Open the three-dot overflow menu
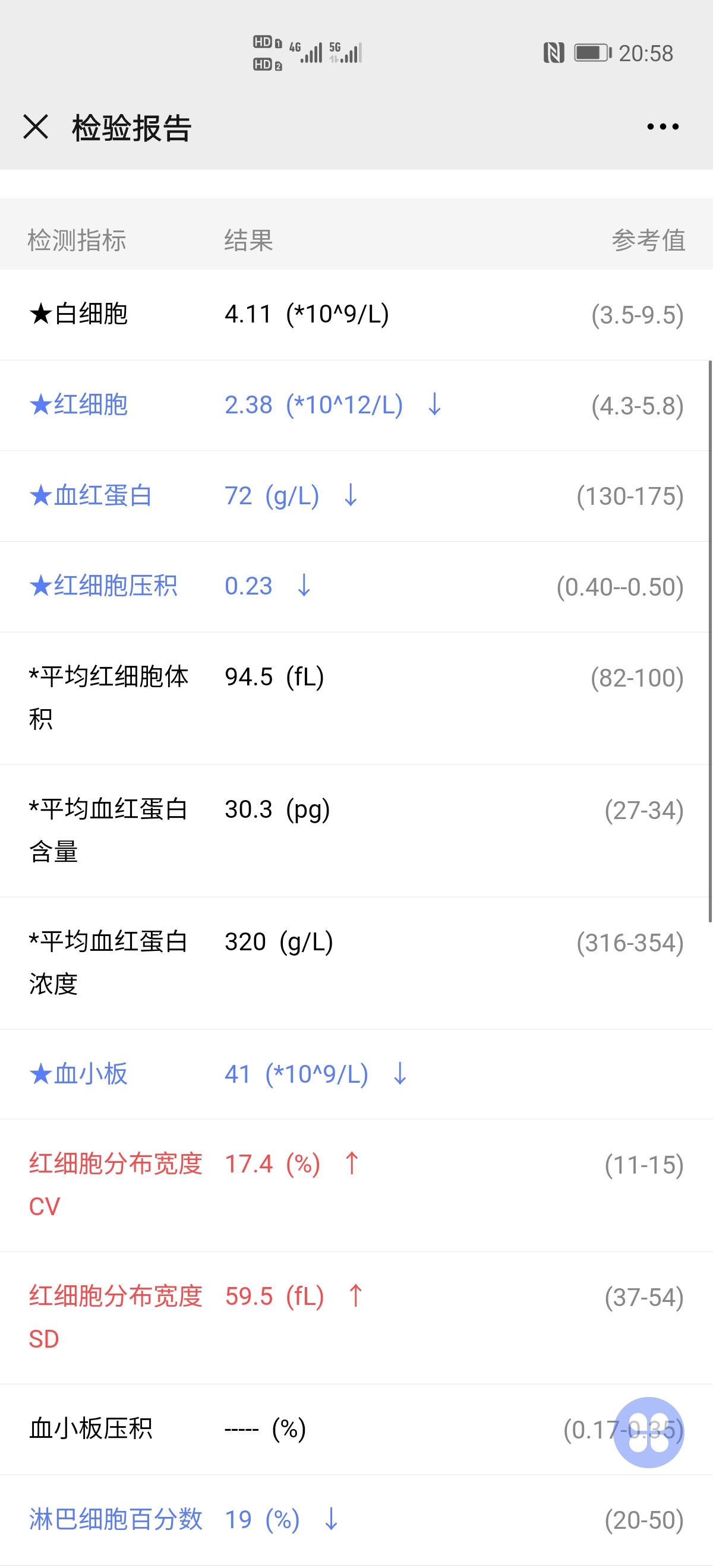The width and height of the screenshot is (713, 1568). tap(662, 127)
